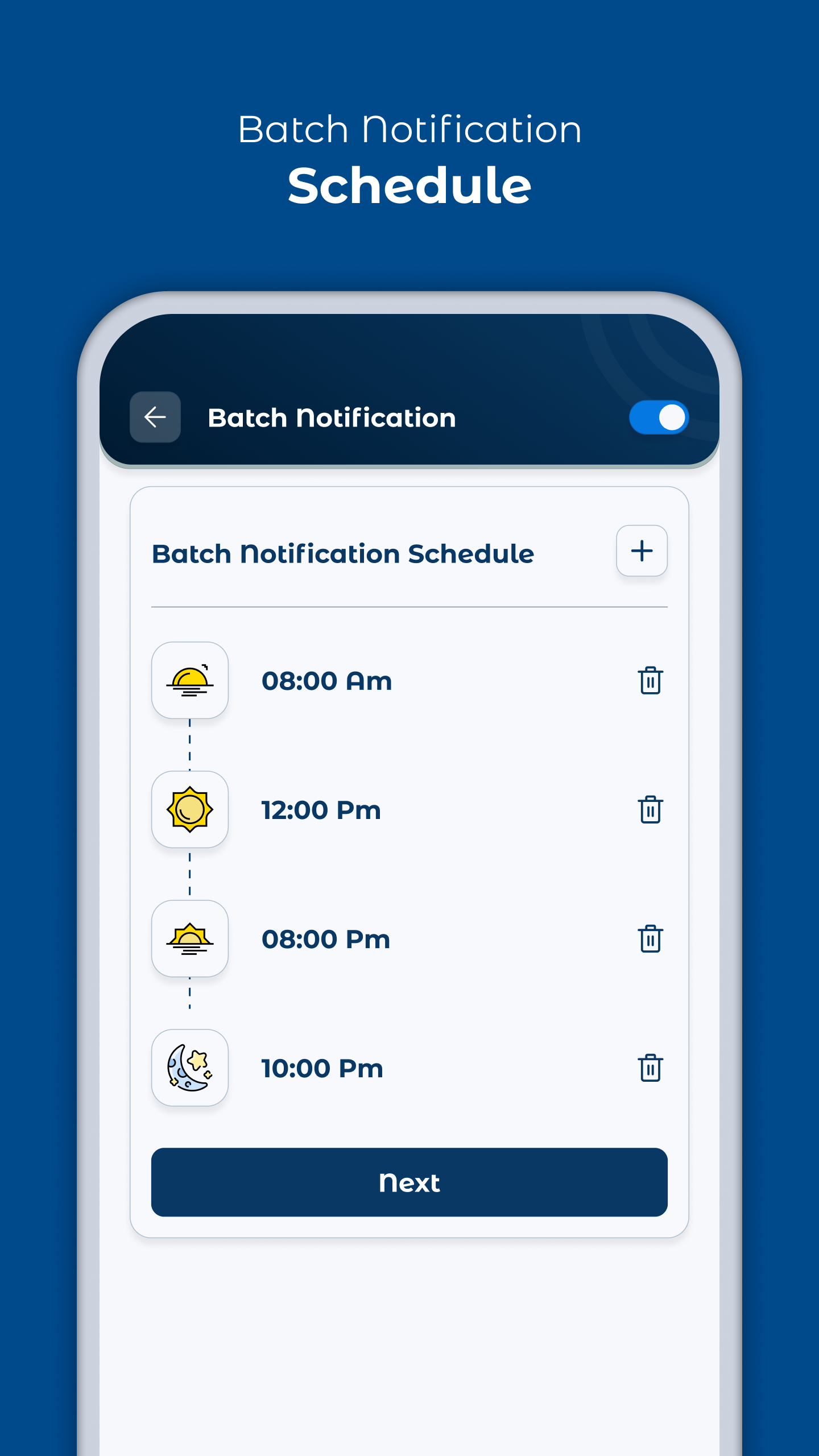Image resolution: width=819 pixels, height=1456 pixels.
Task: Tap the sunrise icon next to 08:00 Am
Action: (x=190, y=680)
